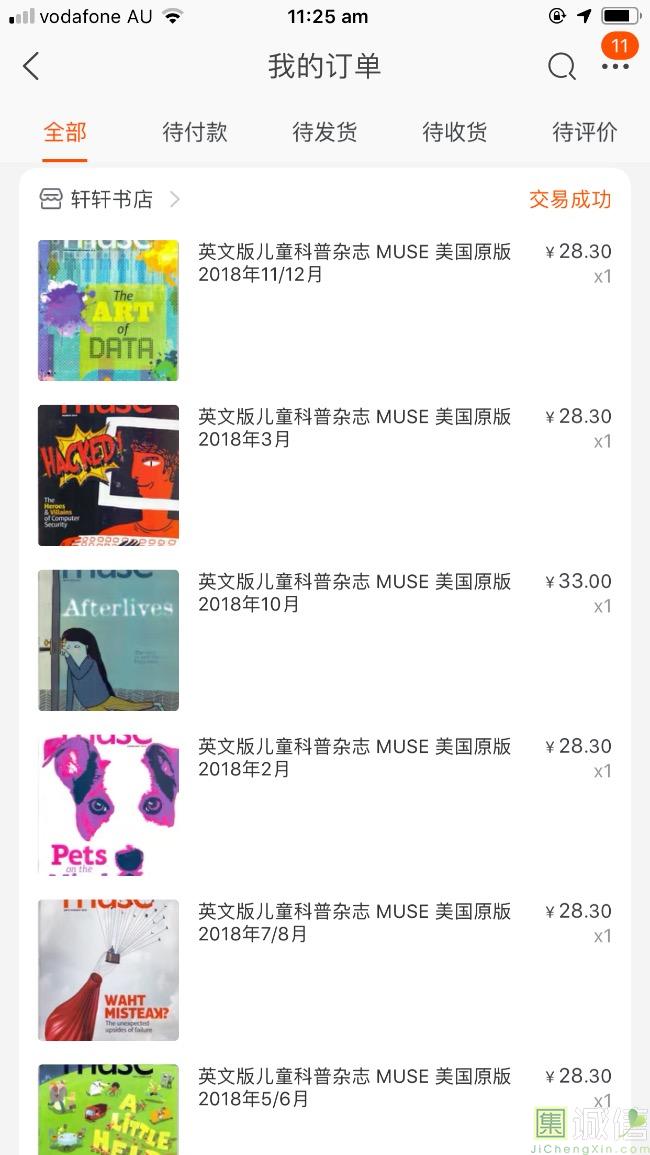Image resolution: width=650 pixels, height=1155 pixels.
Task: Switch to the 待发货 tab
Action: pos(325,132)
